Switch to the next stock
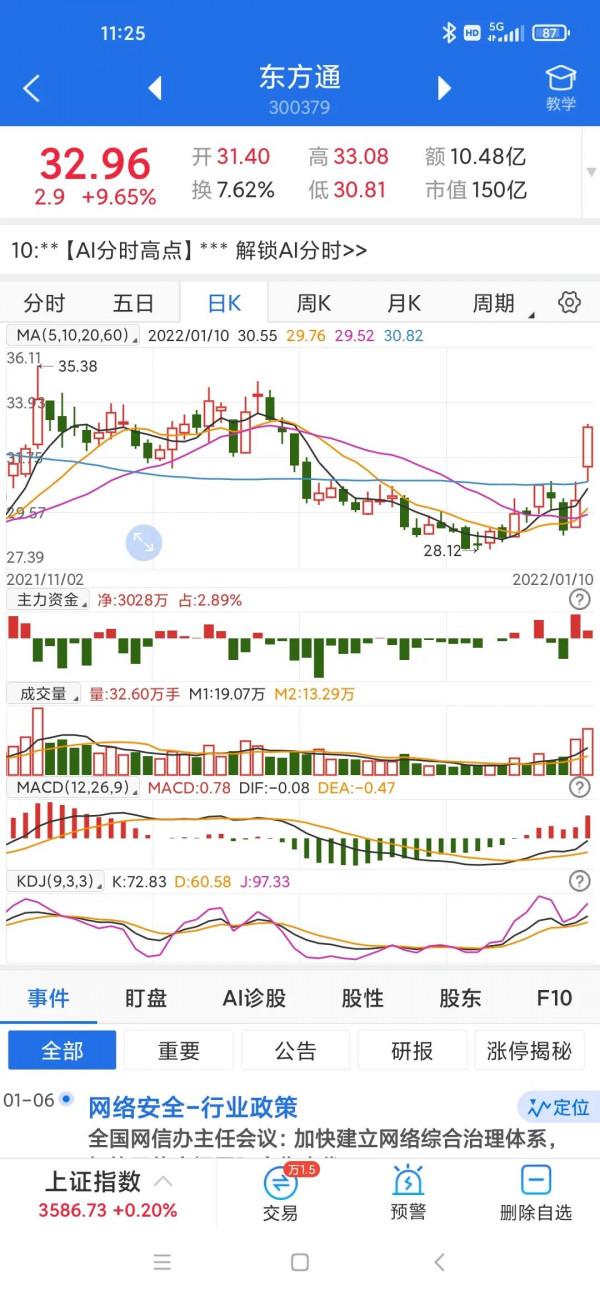This screenshot has width=600, height=1300. pos(444,88)
